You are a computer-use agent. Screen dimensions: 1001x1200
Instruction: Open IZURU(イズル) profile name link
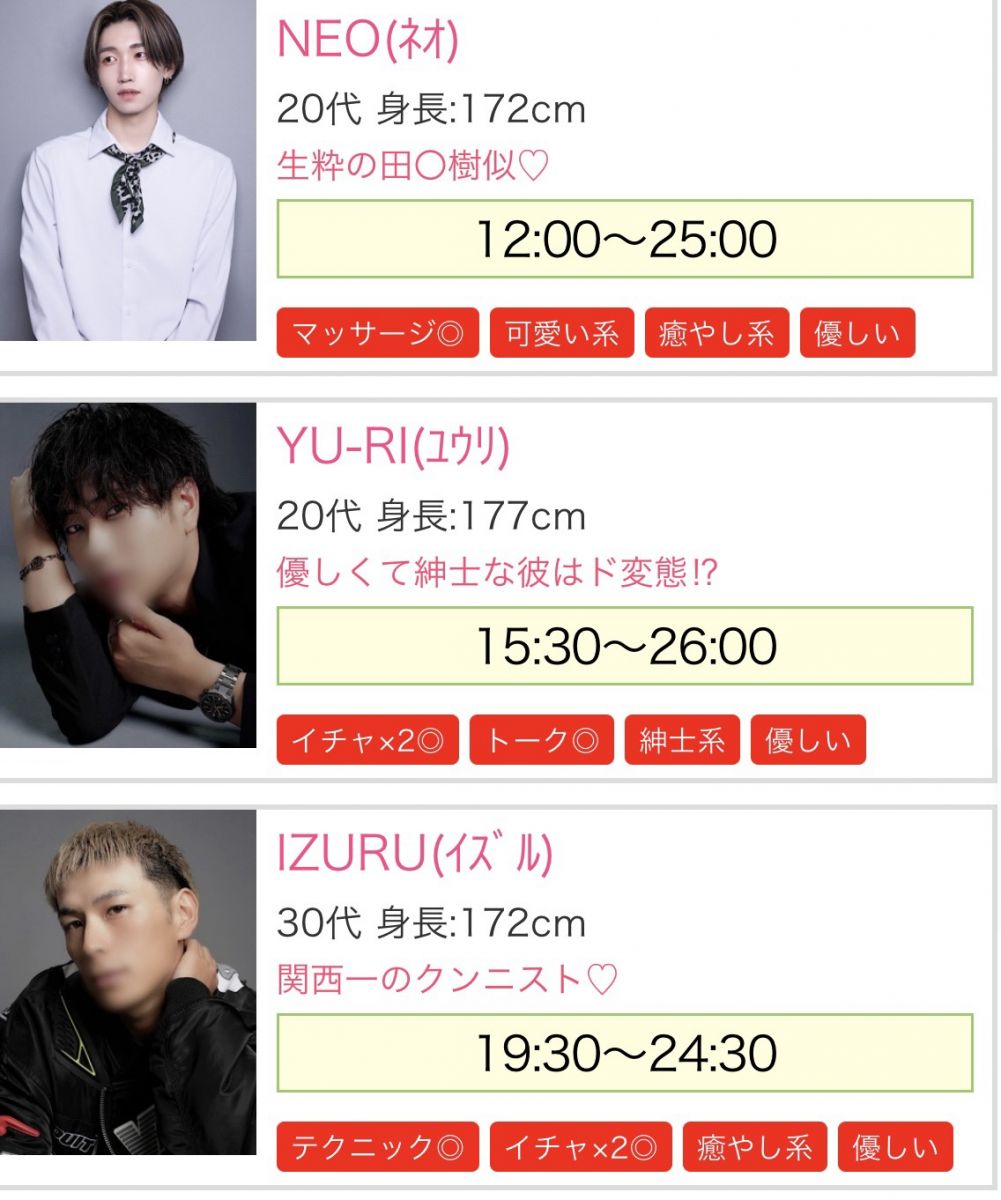(414, 855)
